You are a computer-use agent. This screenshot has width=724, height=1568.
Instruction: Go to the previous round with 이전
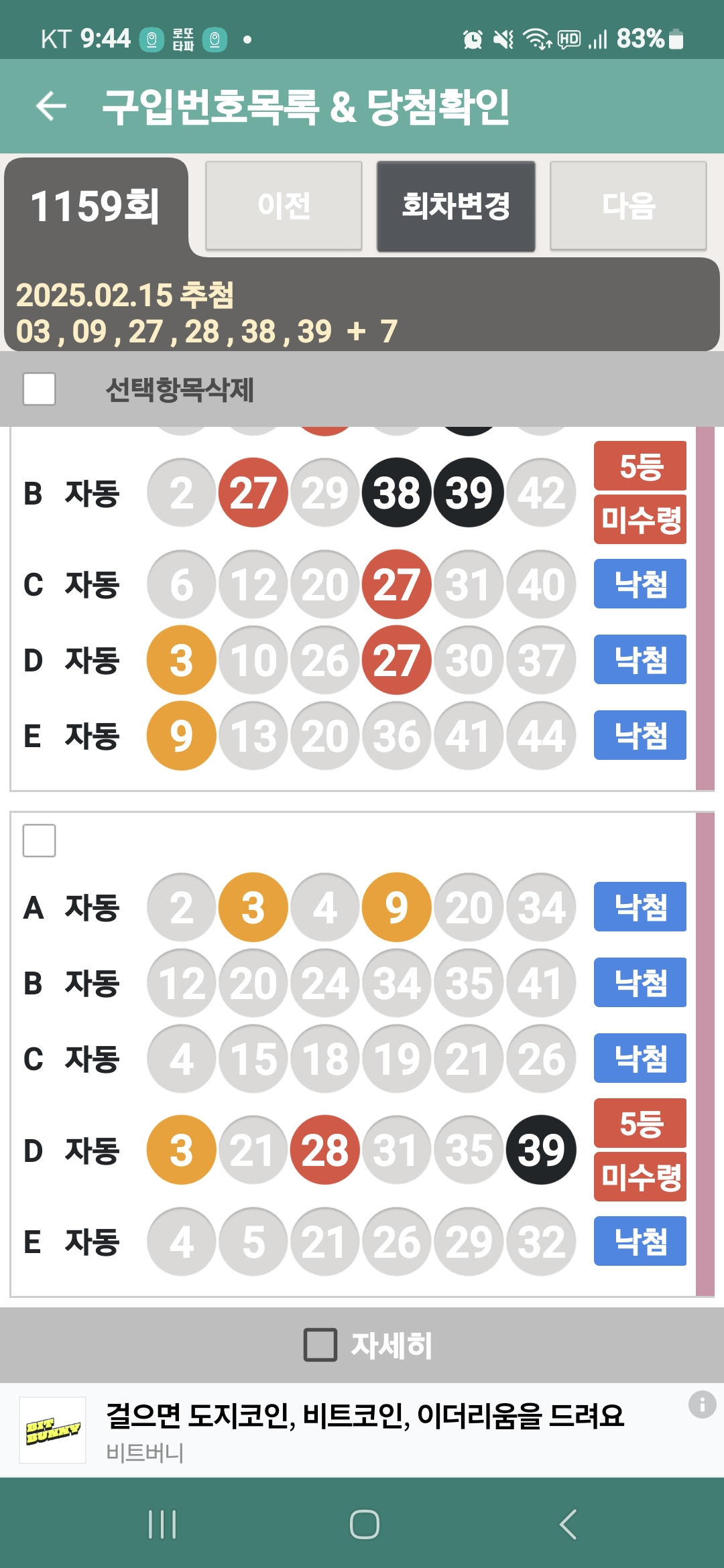coord(284,206)
